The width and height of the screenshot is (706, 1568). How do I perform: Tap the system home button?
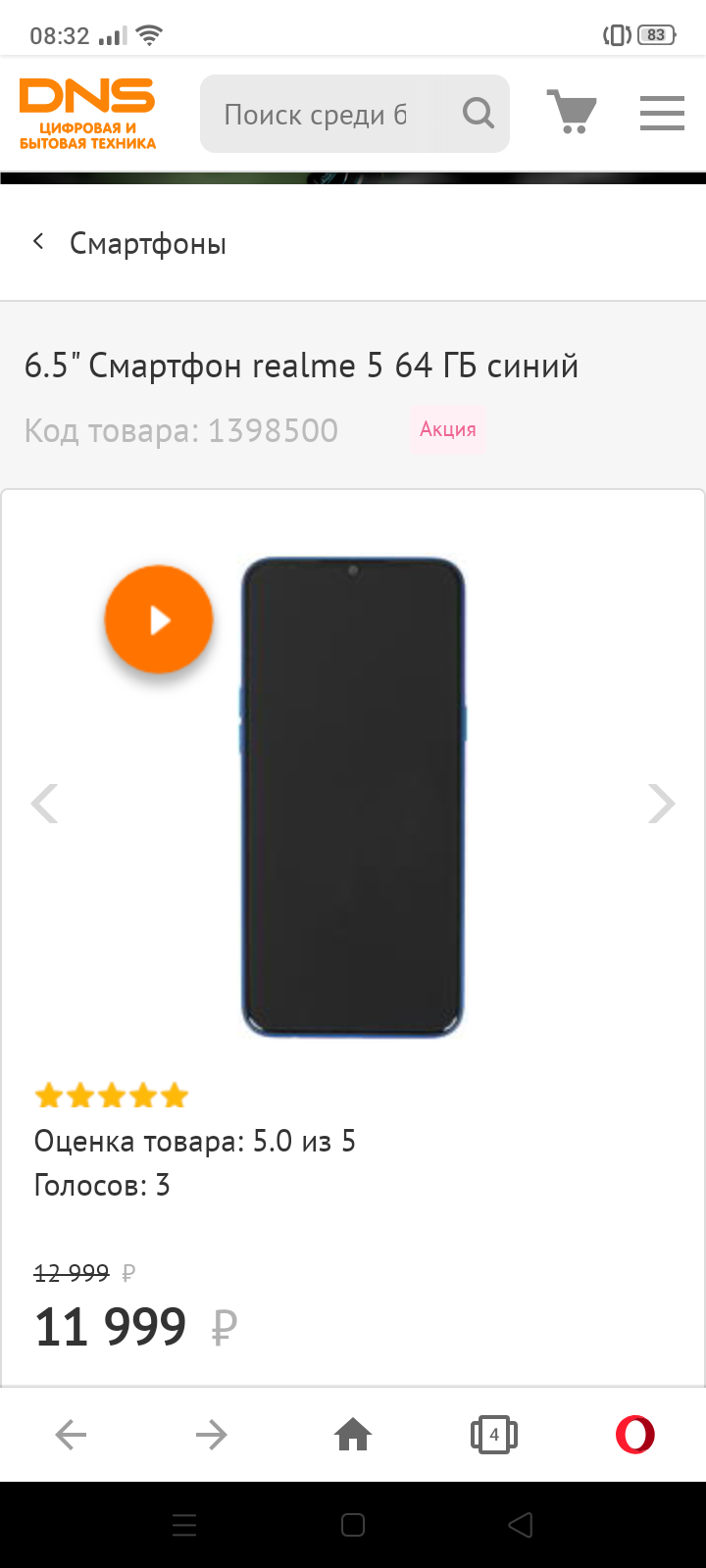[353, 1525]
